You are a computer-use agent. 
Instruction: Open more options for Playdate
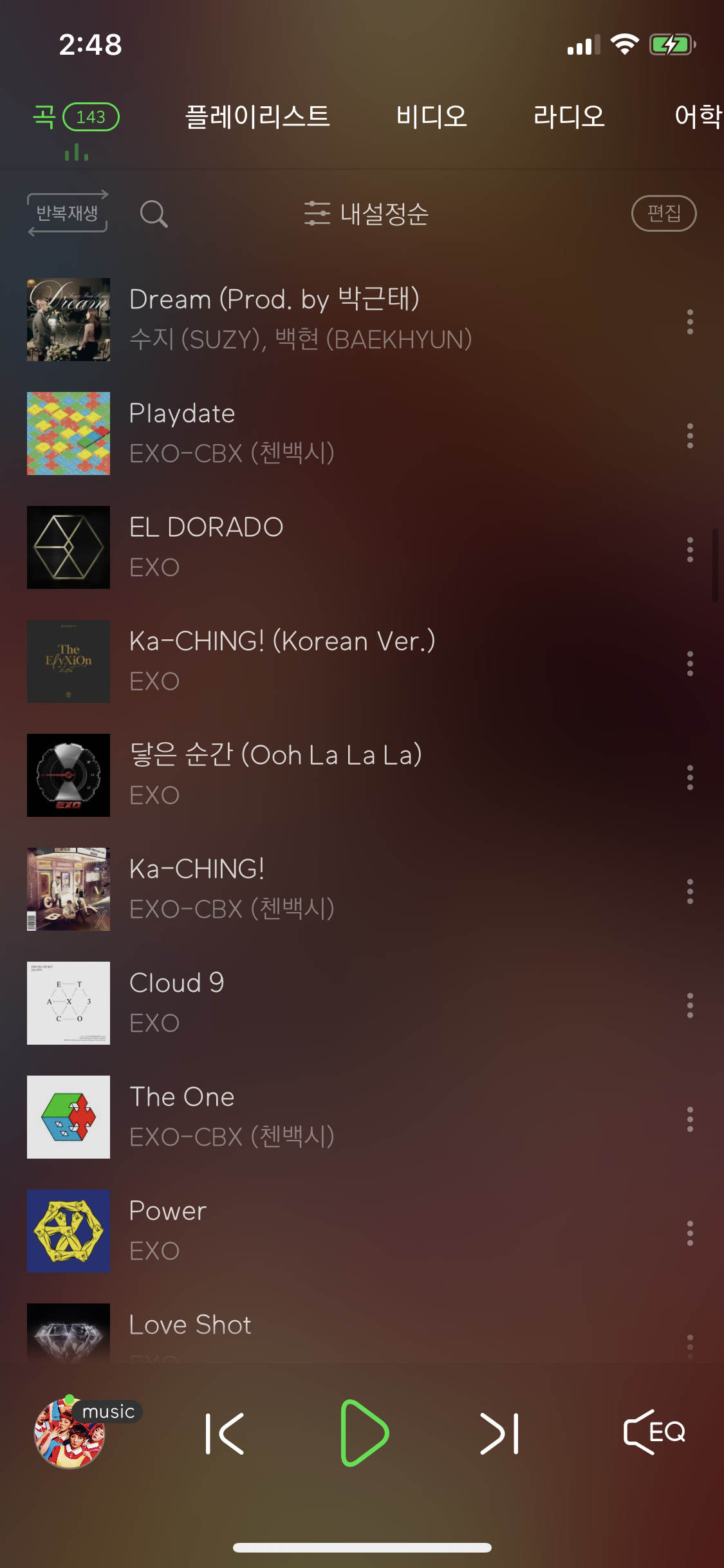coord(690,436)
